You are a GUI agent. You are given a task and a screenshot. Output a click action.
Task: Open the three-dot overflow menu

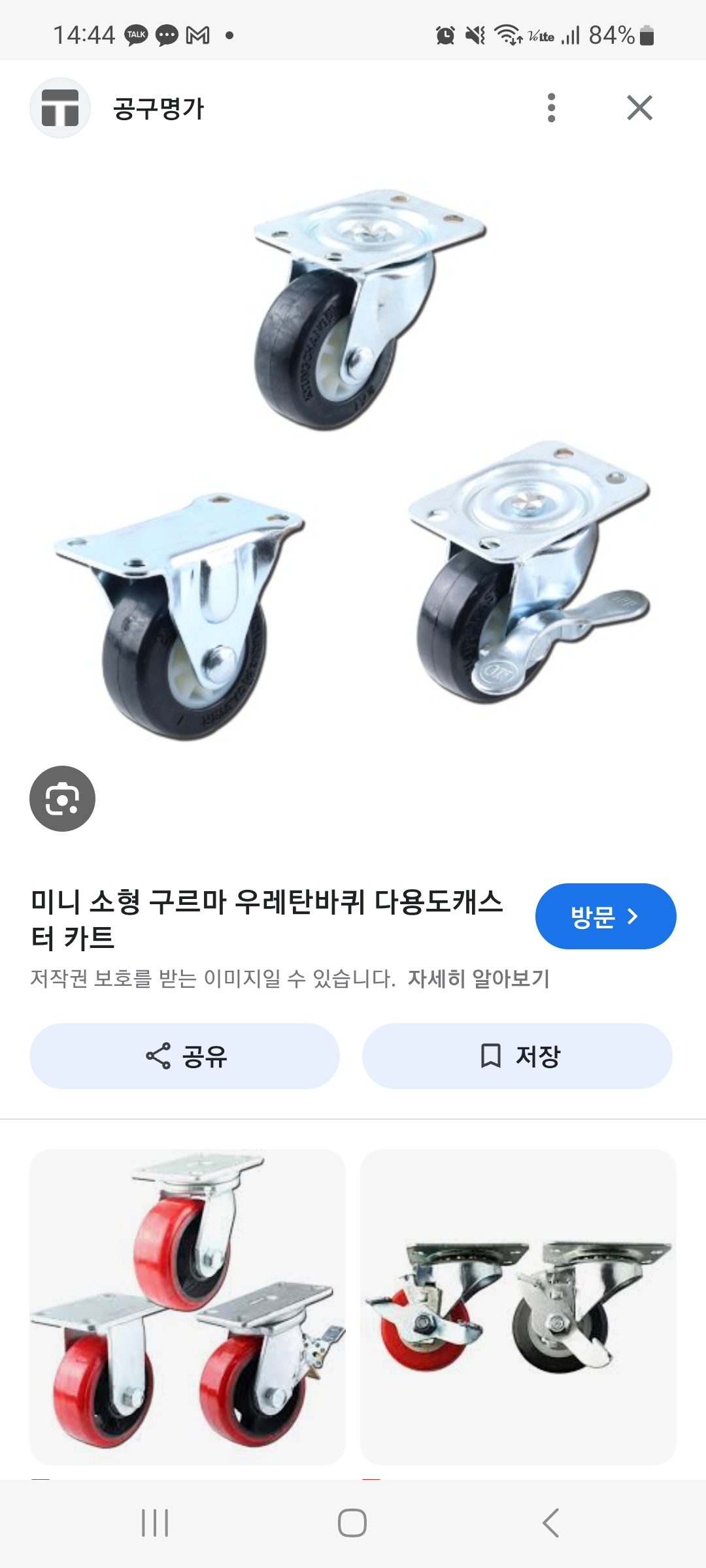point(551,108)
